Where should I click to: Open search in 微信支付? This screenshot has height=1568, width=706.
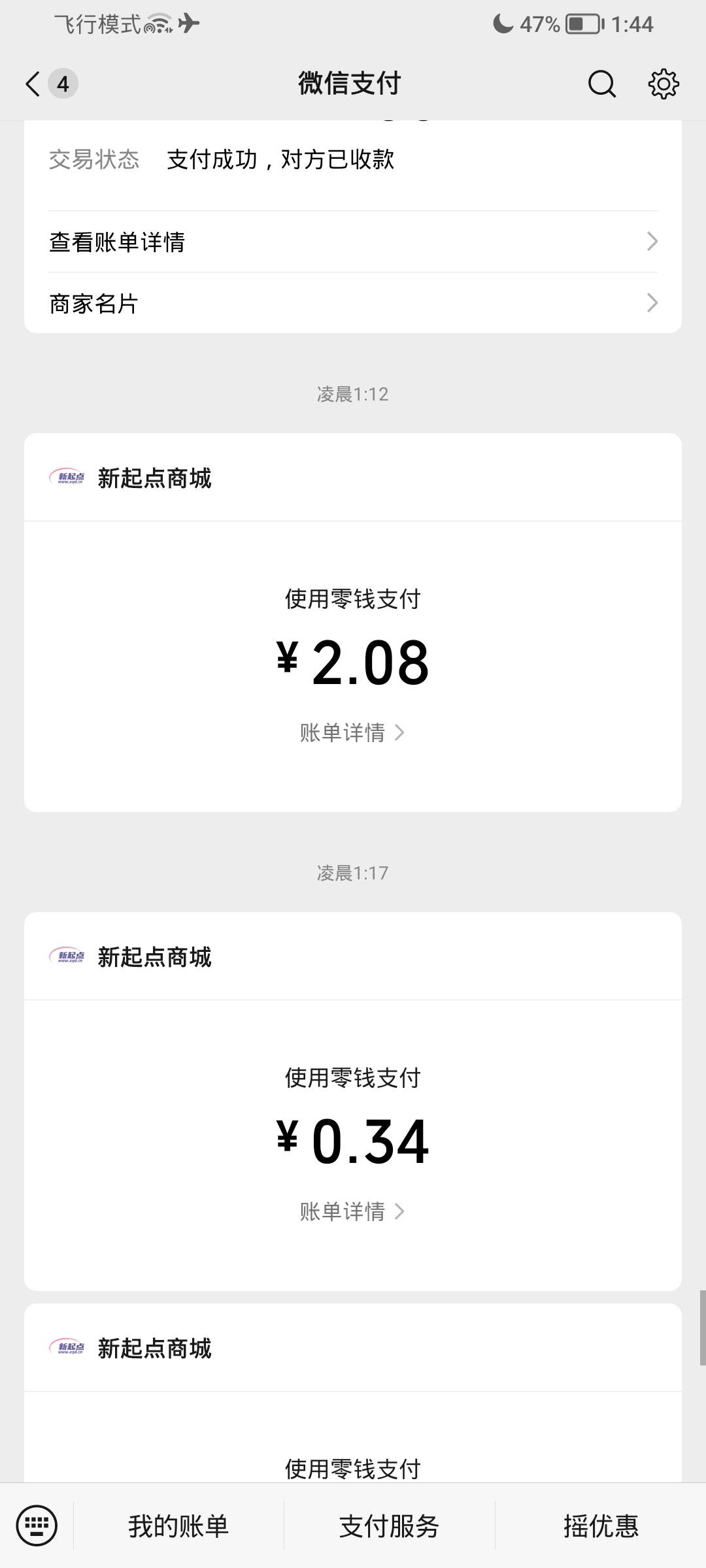601,84
